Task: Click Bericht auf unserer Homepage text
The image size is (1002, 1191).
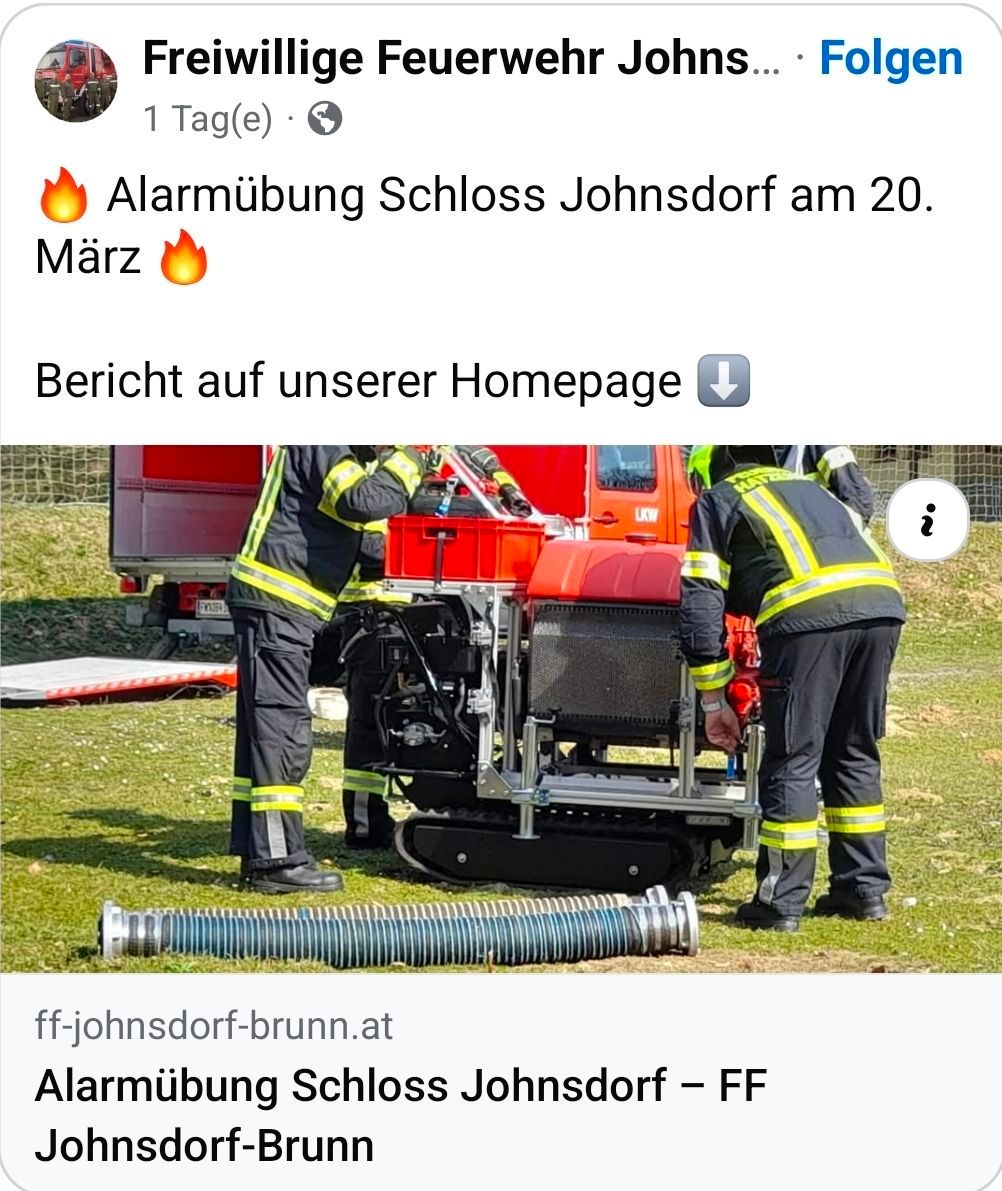Action: click(x=350, y=379)
